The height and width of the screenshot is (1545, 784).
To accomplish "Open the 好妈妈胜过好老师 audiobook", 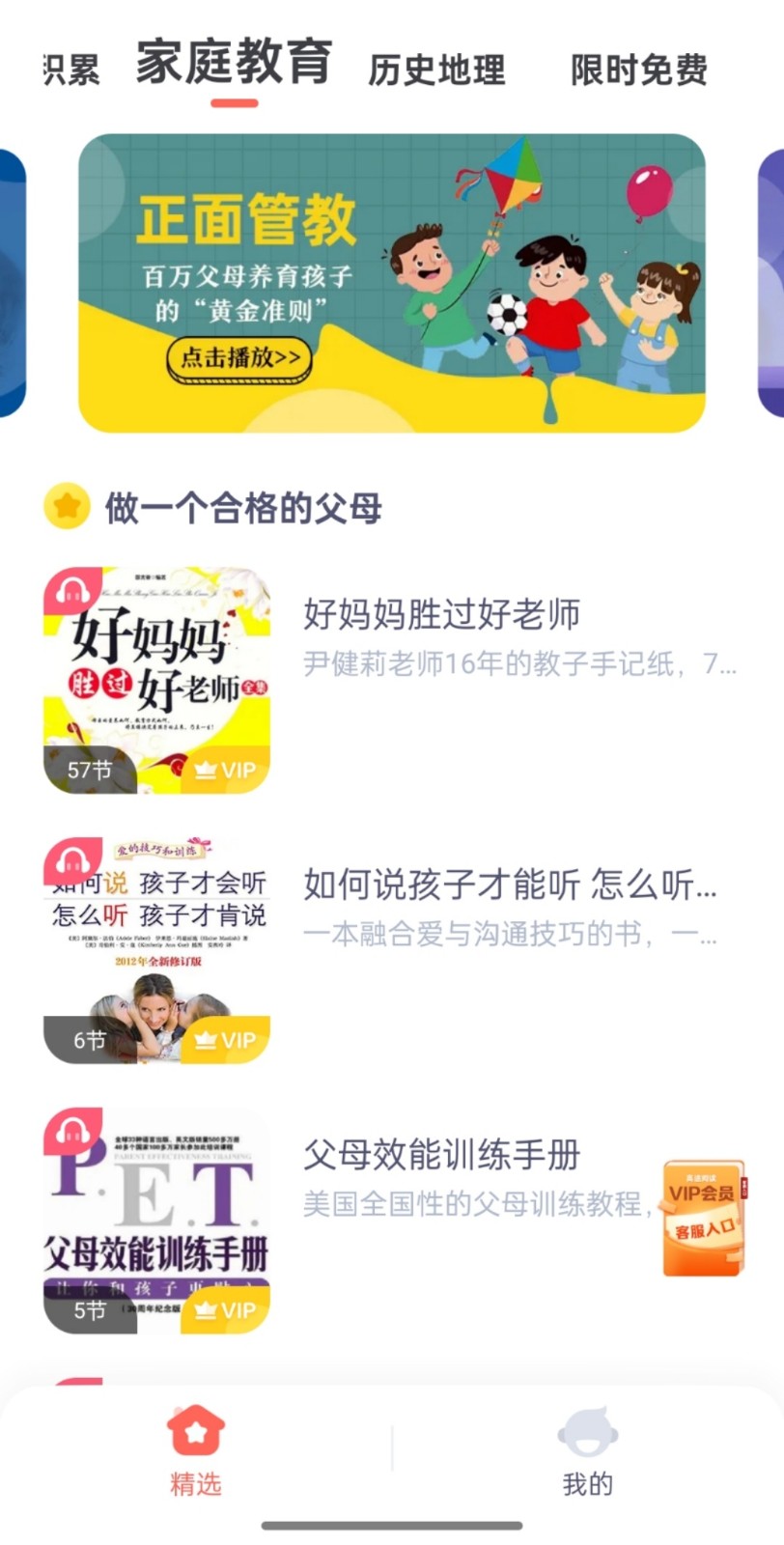I will 441,614.
